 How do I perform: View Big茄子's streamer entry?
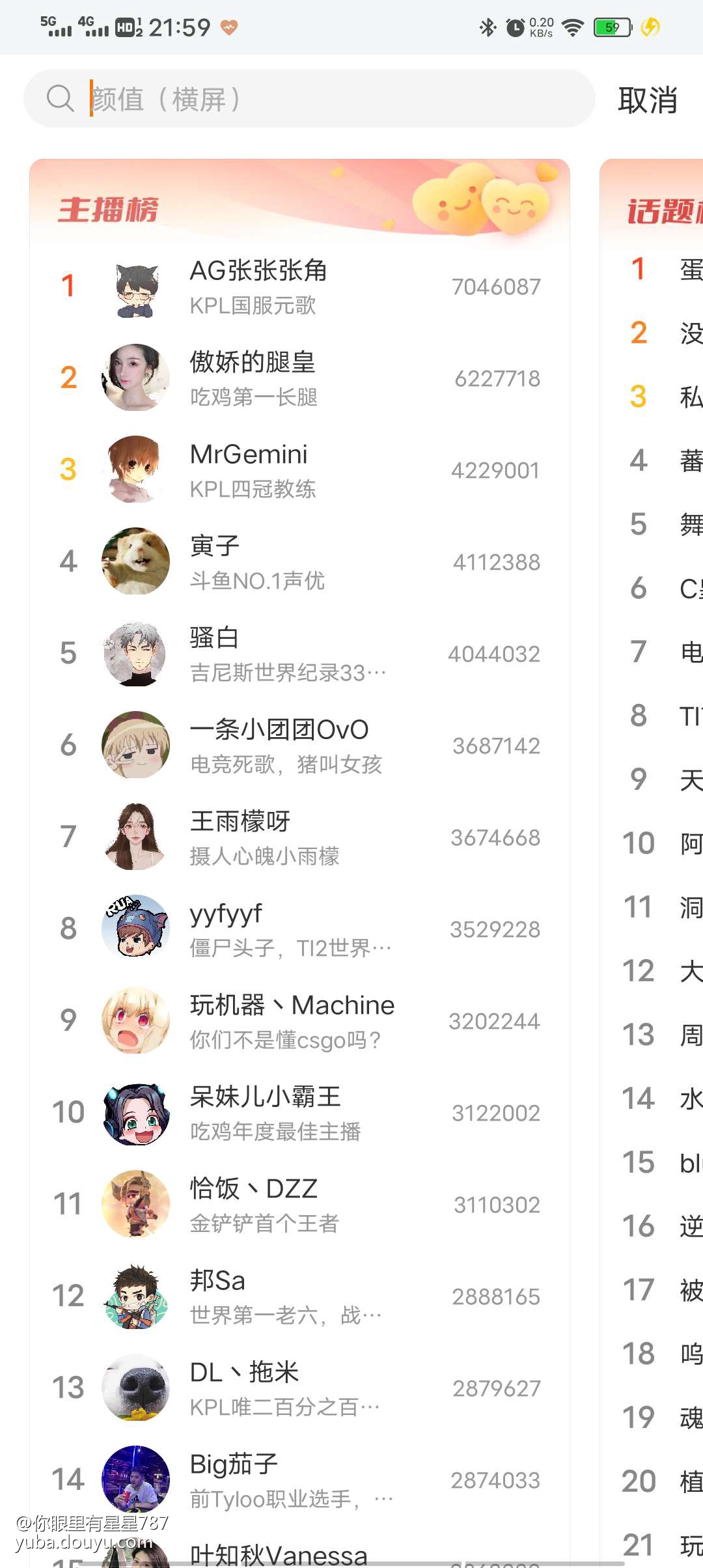point(299,1480)
